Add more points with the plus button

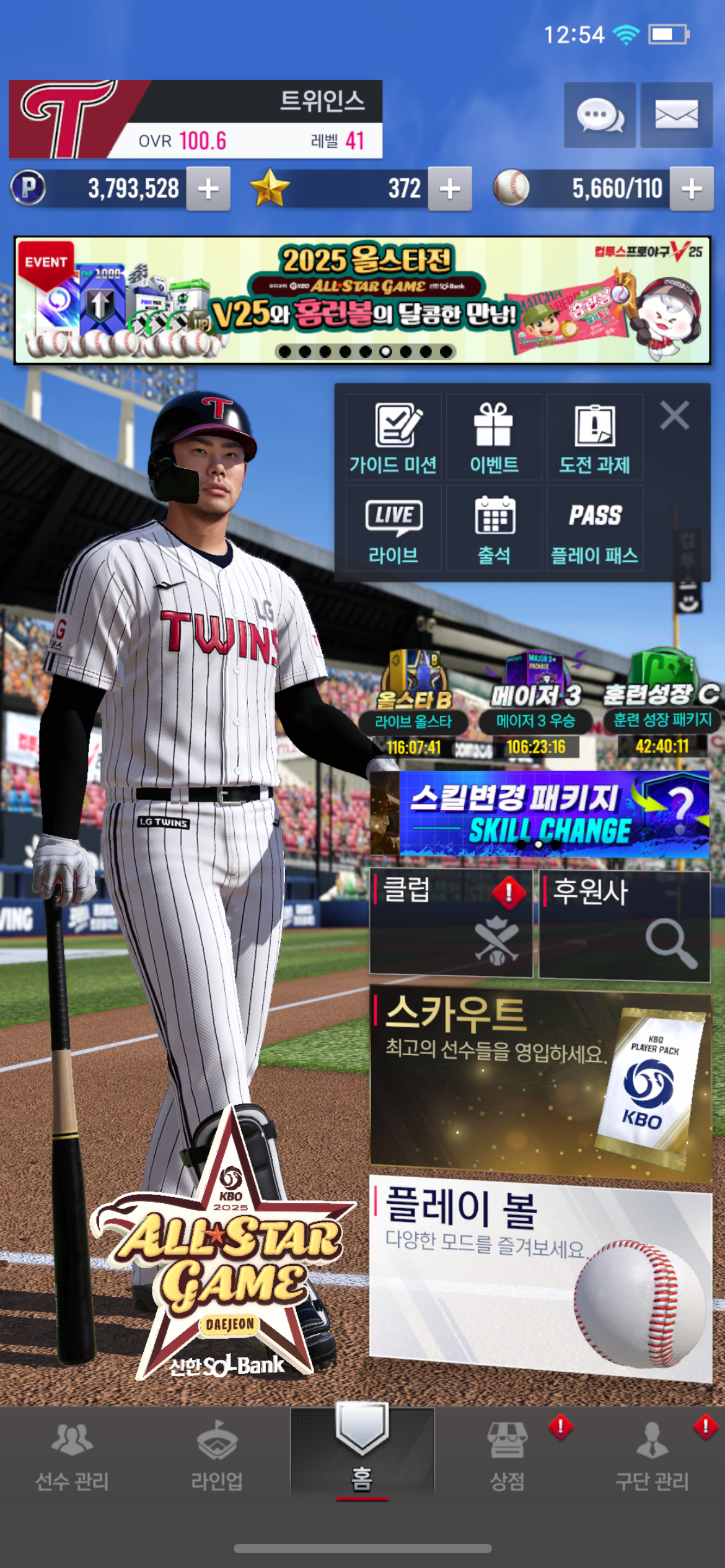pos(209,188)
